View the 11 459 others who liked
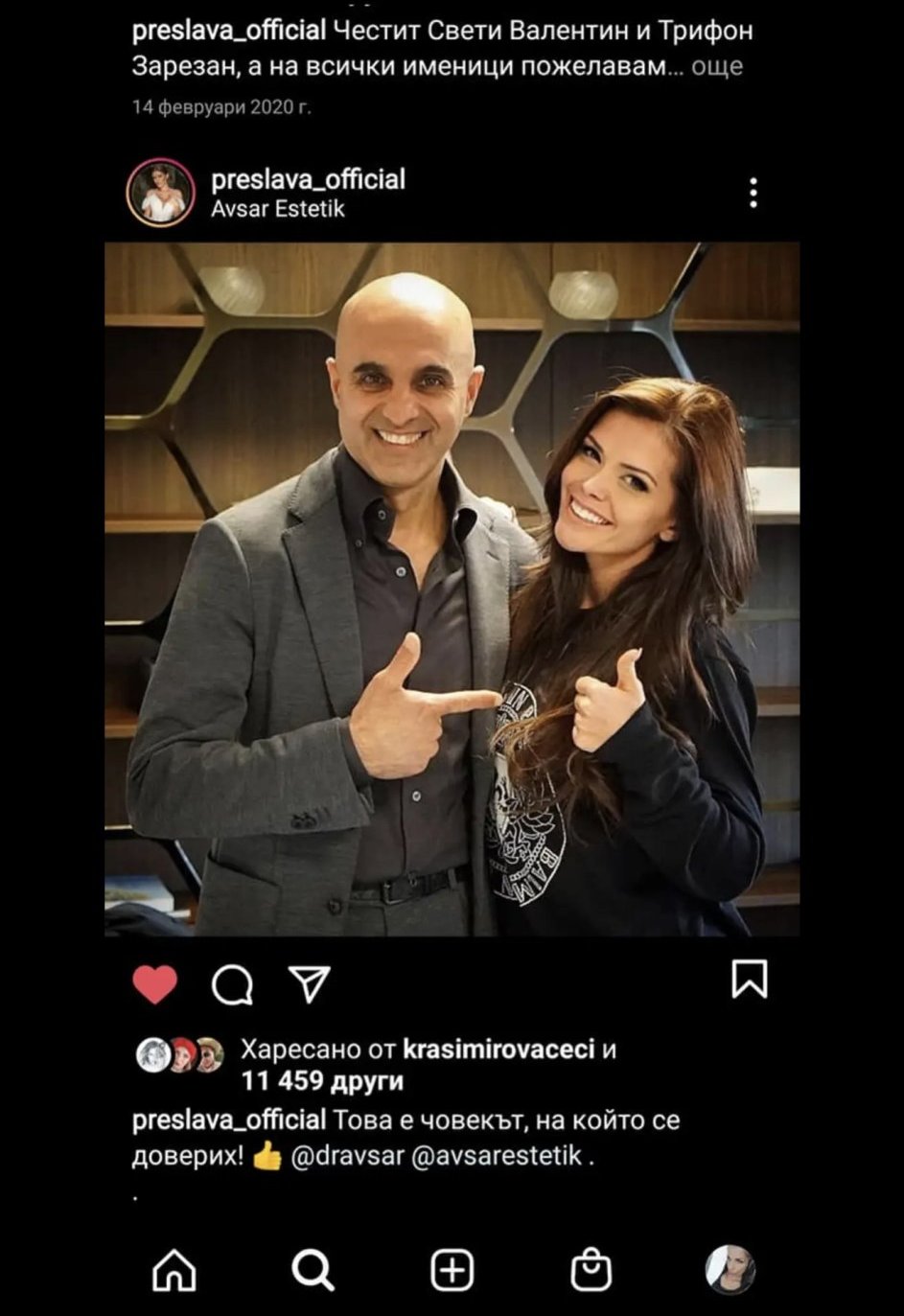 [322, 1081]
